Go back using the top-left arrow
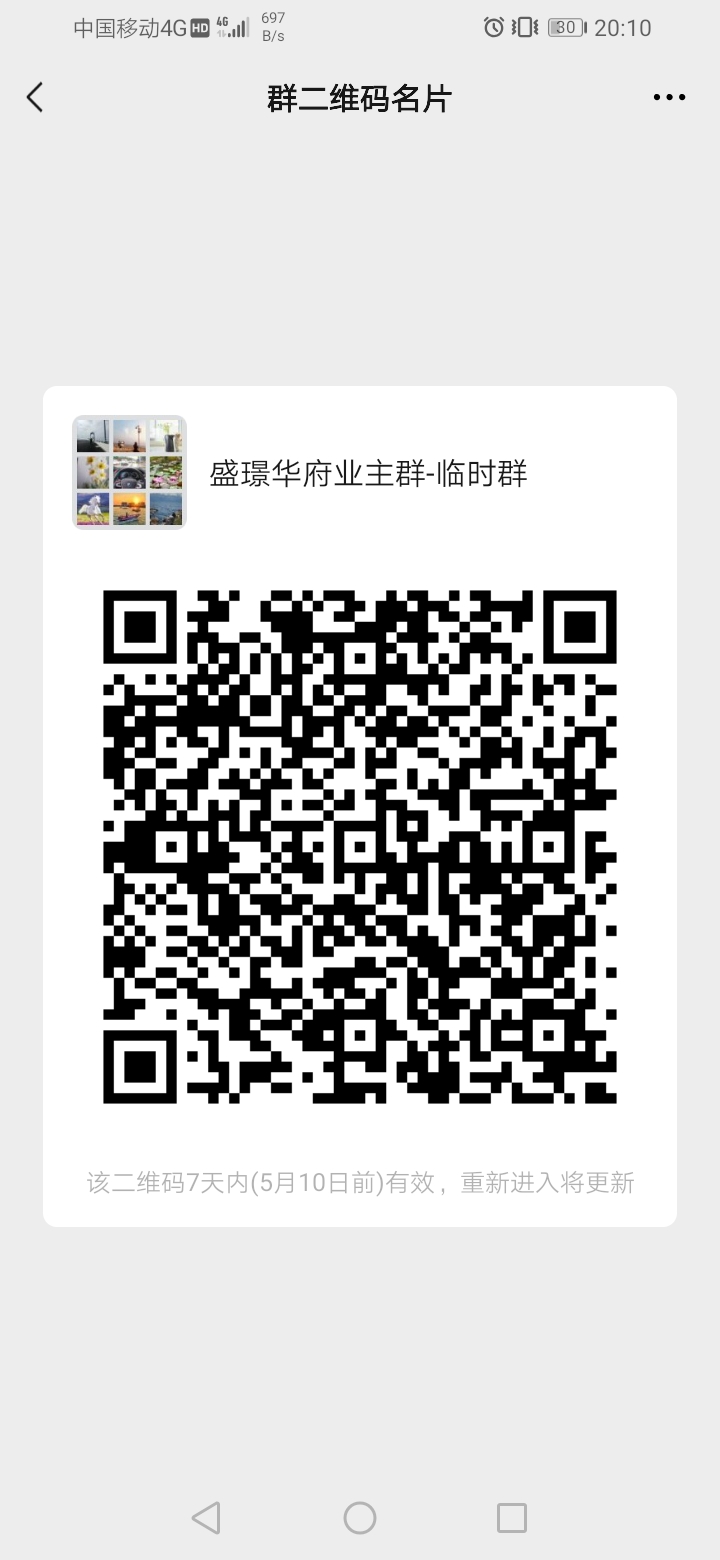 coord(35,97)
